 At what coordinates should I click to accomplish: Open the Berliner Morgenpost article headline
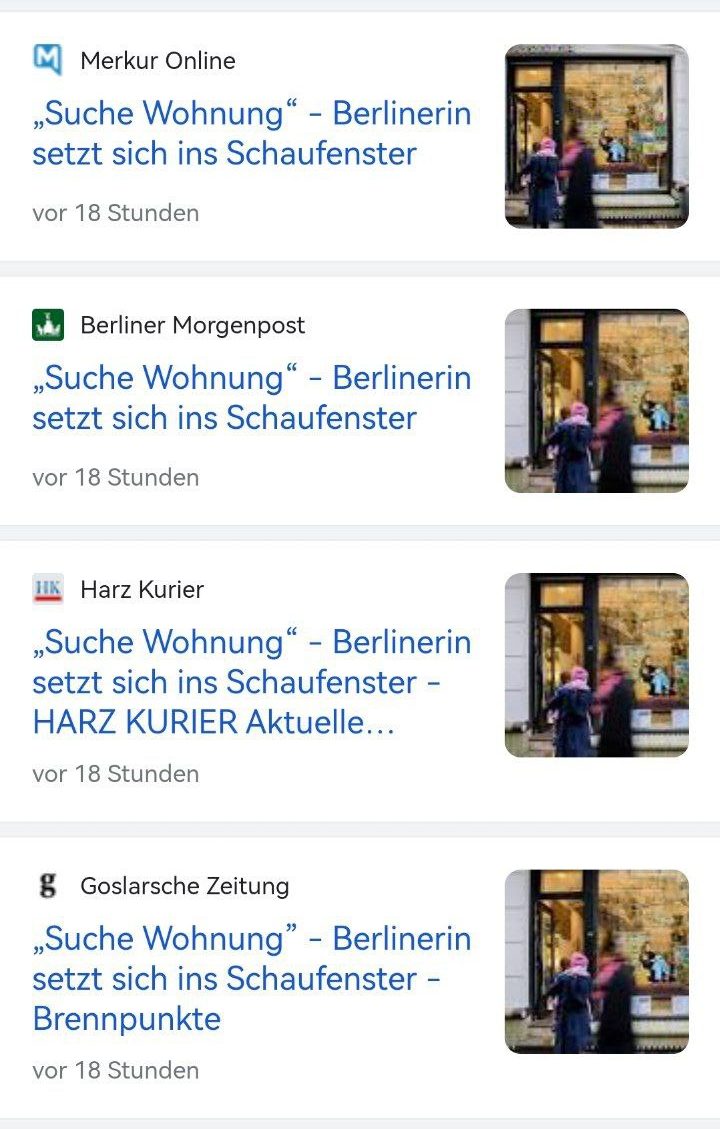[x=251, y=397]
